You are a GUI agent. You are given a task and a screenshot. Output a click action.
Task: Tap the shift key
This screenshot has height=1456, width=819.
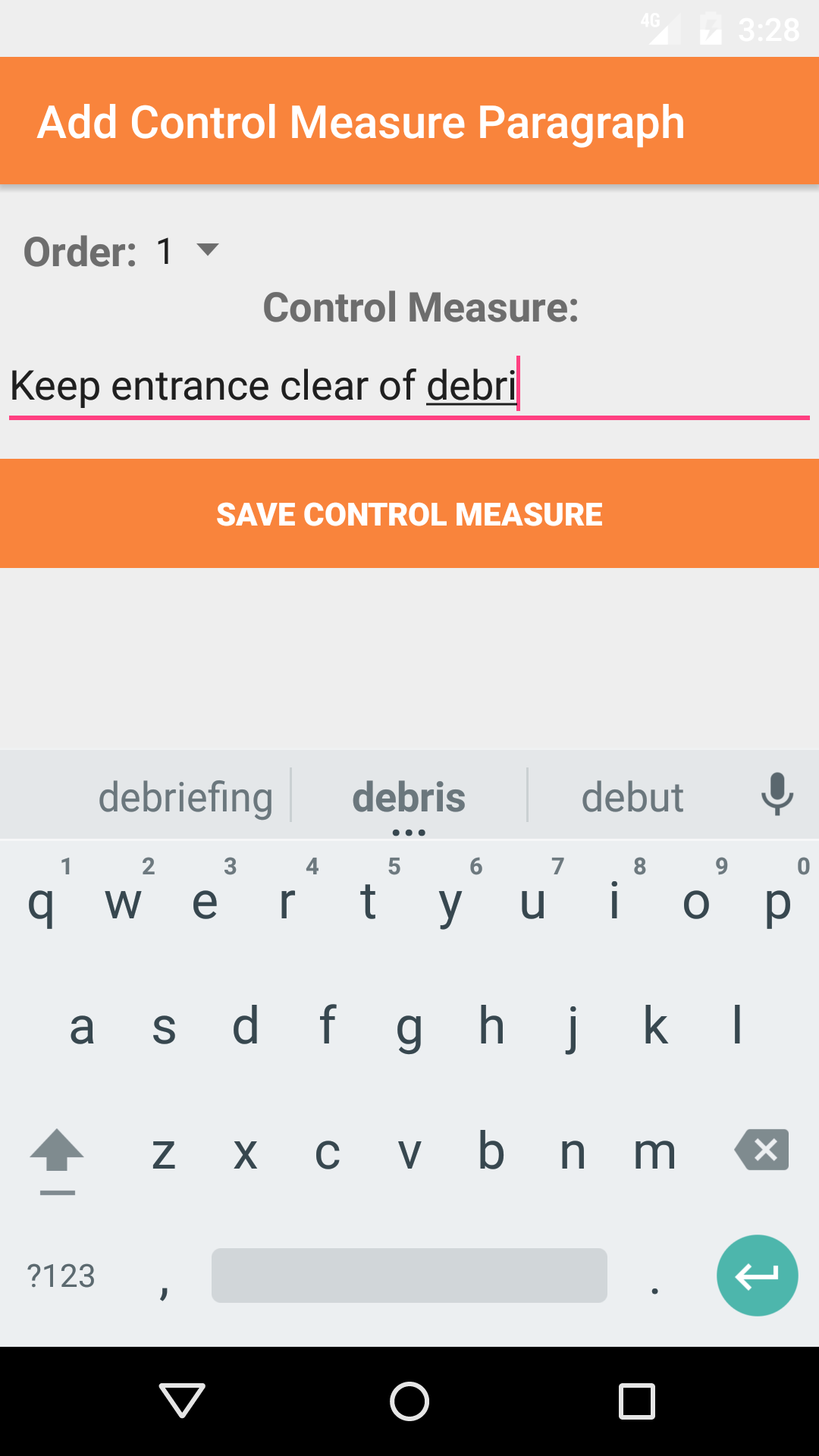click(x=57, y=1153)
